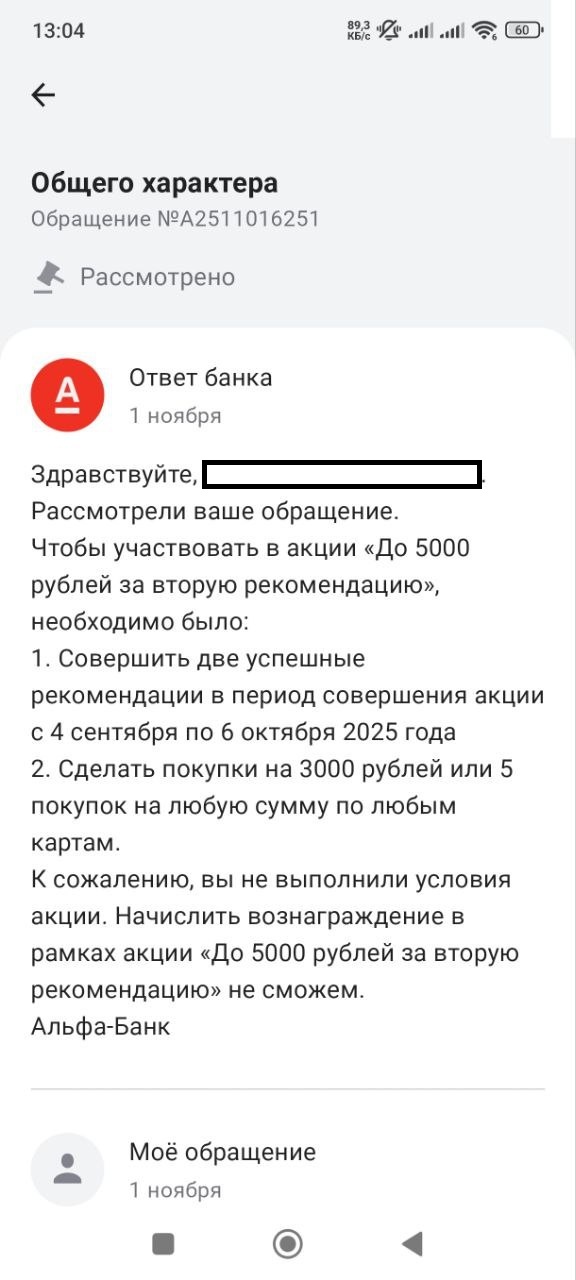This screenshot has height=1280, width=576.
Task: Tap the system home button
Action: coord(288,1243)
